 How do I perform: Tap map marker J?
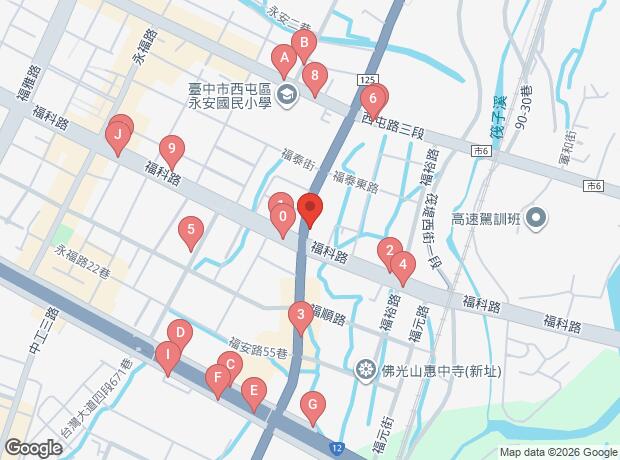118,135
